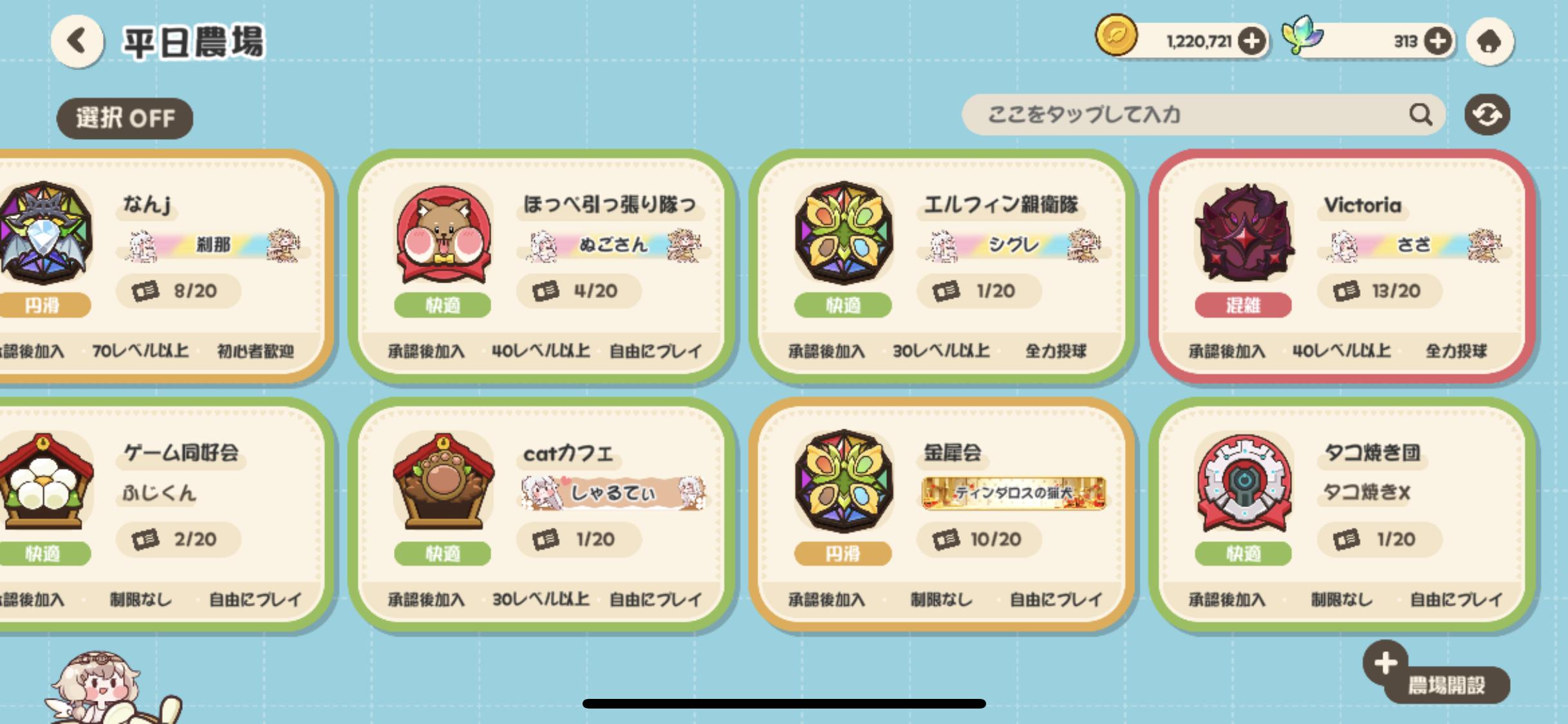View the Victoria farm card
The height and width of the screenshot is (724, 1568).
[x=1342, y=267]
